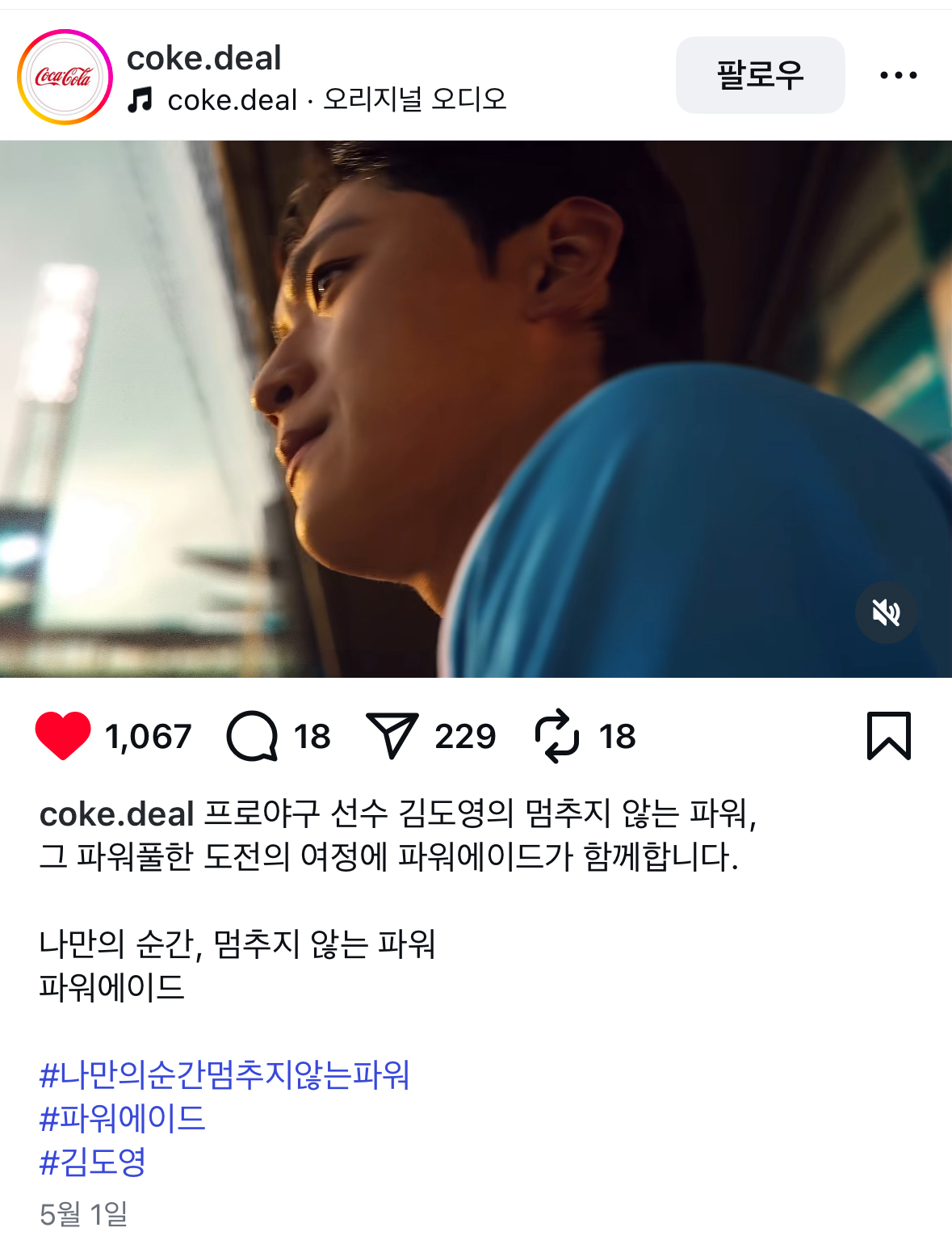Tap the 팔로우 follow button
Screen dimensions: 952x1236
pyautogui.click(x=760, y=75)
